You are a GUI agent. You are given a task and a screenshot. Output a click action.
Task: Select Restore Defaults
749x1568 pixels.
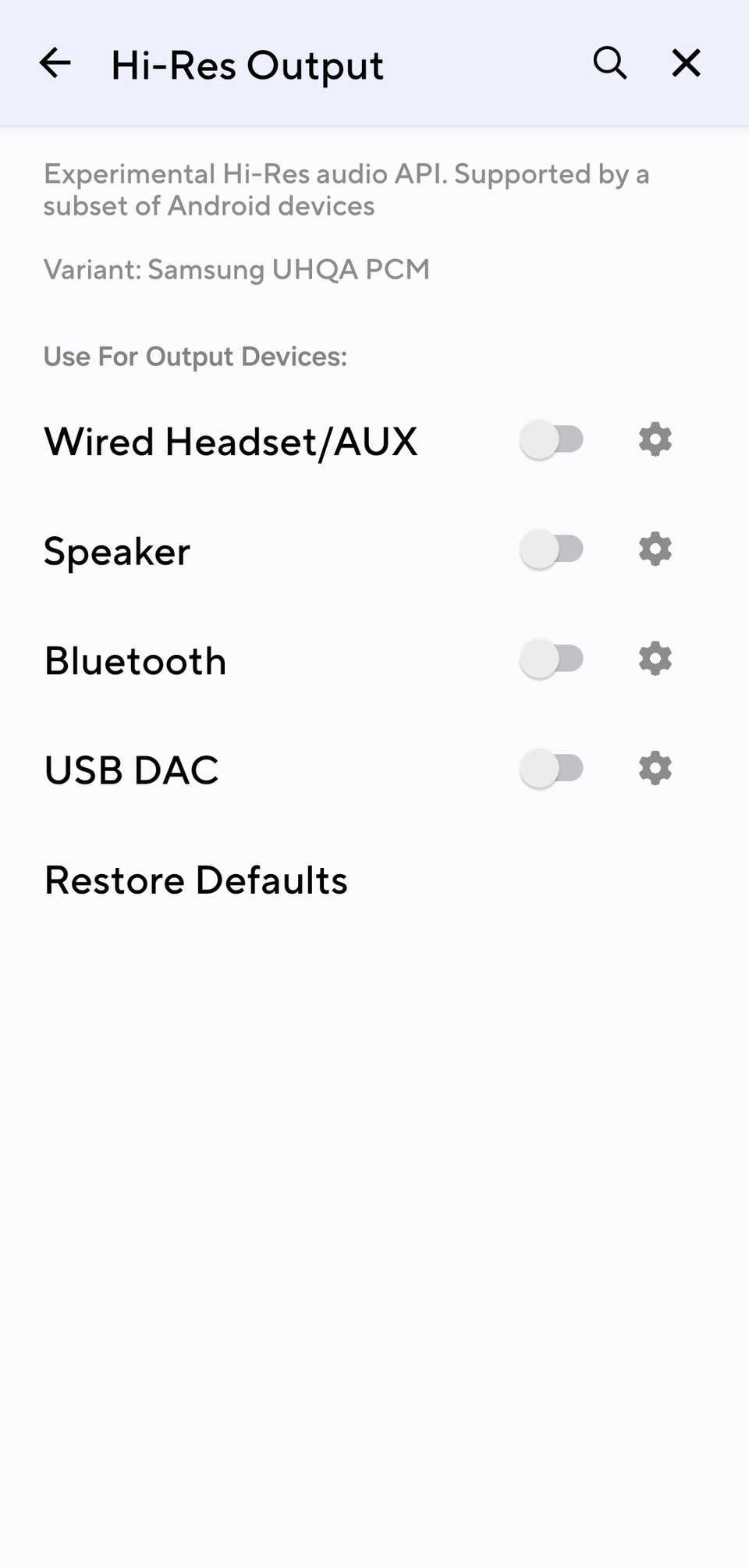pos(196,880)
